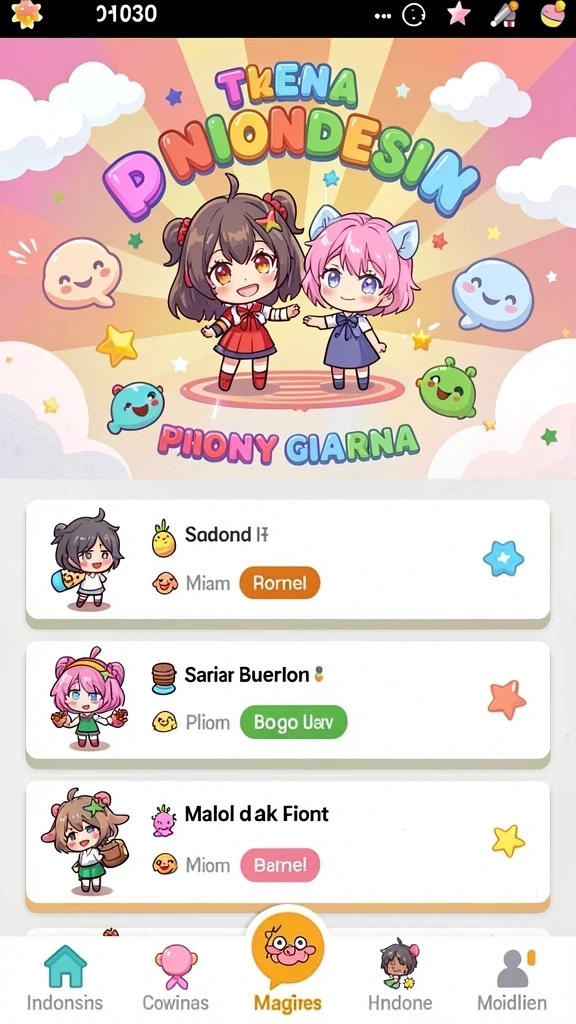This screenshot has height=1024, width=576.
Task: Favorite Sadond with the blue star
Action: [504, 559]
